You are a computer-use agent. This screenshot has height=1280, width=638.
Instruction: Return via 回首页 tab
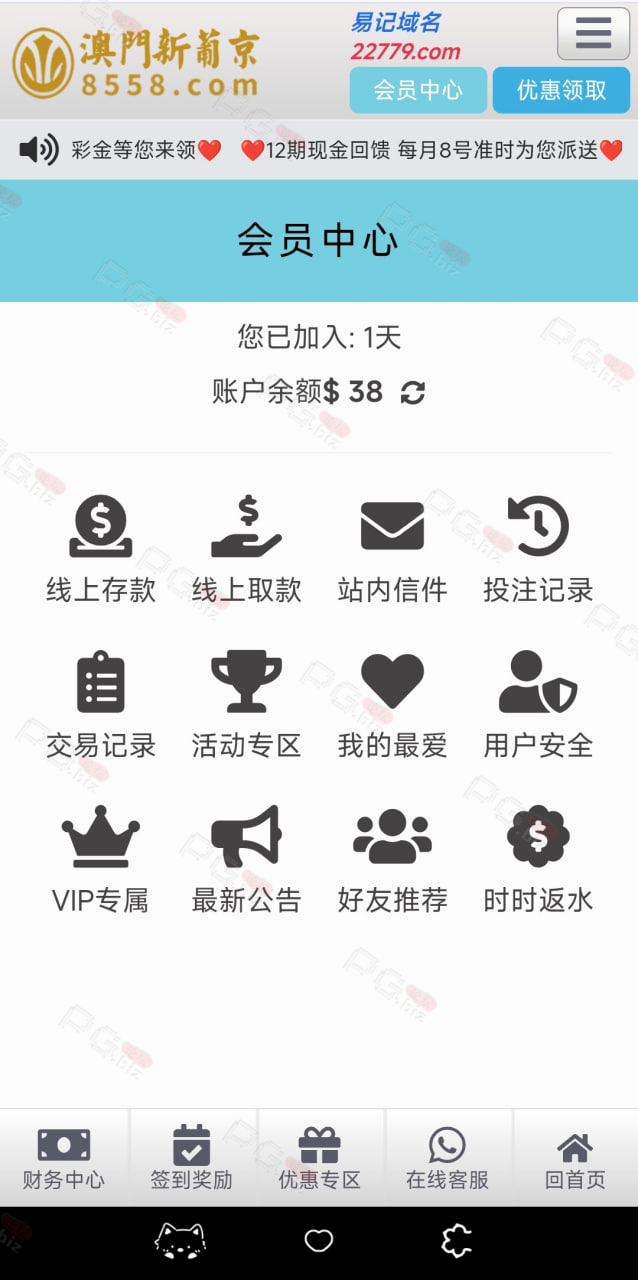click(575, 1158)
